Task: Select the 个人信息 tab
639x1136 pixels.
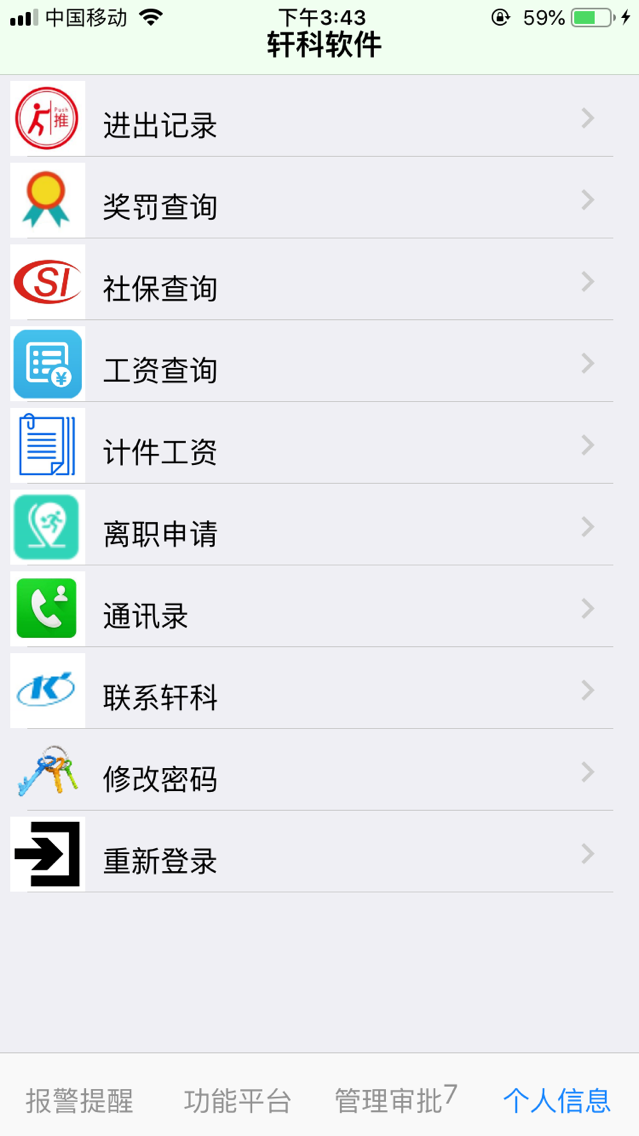Action: [557, 1100]
